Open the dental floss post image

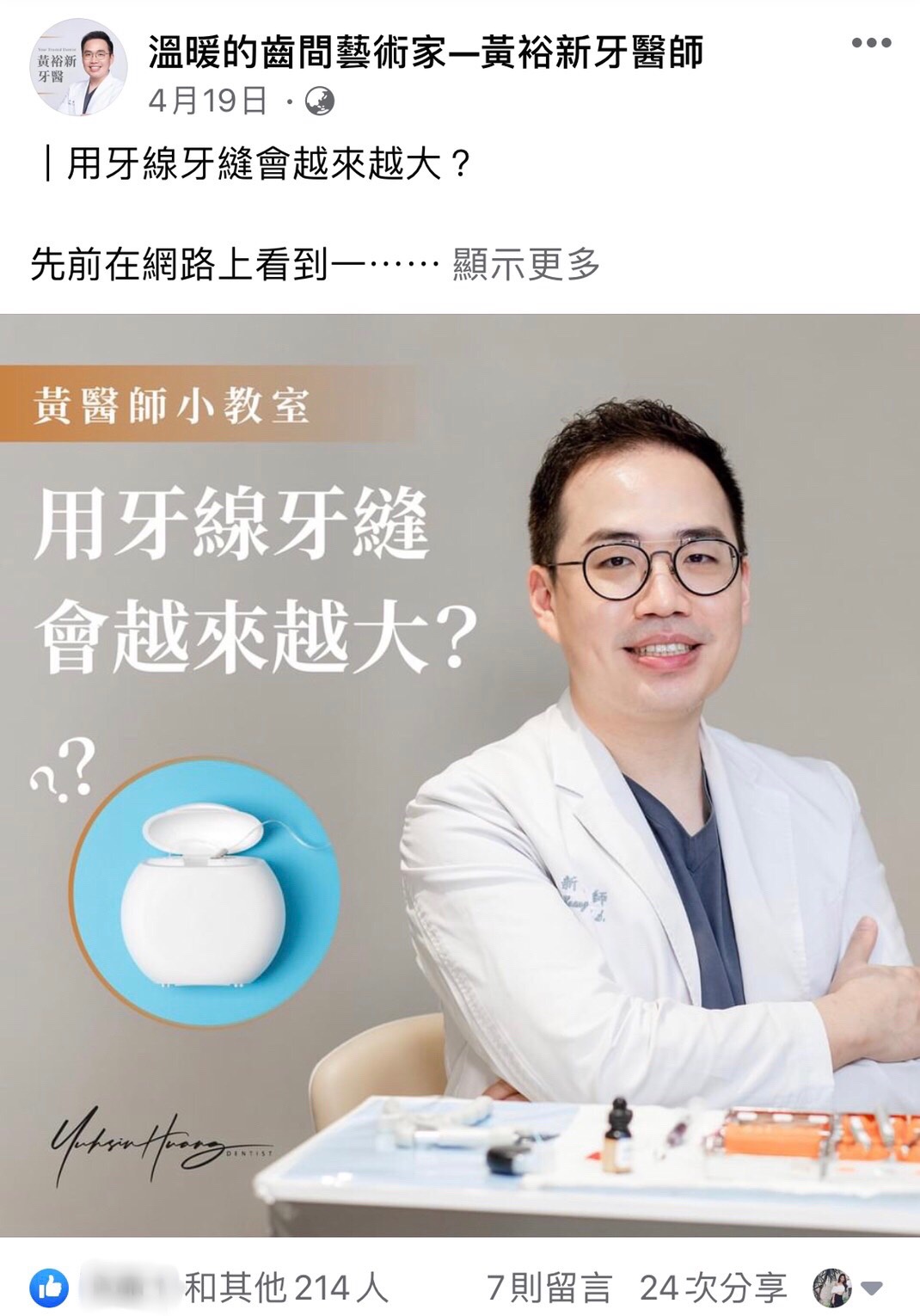[x=460, y=774]
